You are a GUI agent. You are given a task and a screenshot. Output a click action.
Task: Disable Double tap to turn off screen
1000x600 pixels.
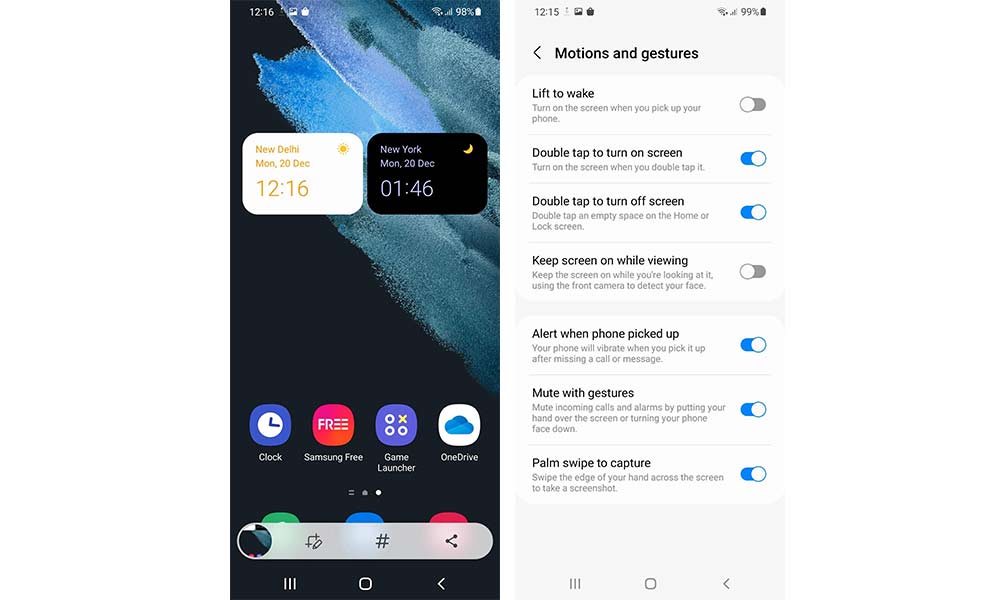point(752,212)
